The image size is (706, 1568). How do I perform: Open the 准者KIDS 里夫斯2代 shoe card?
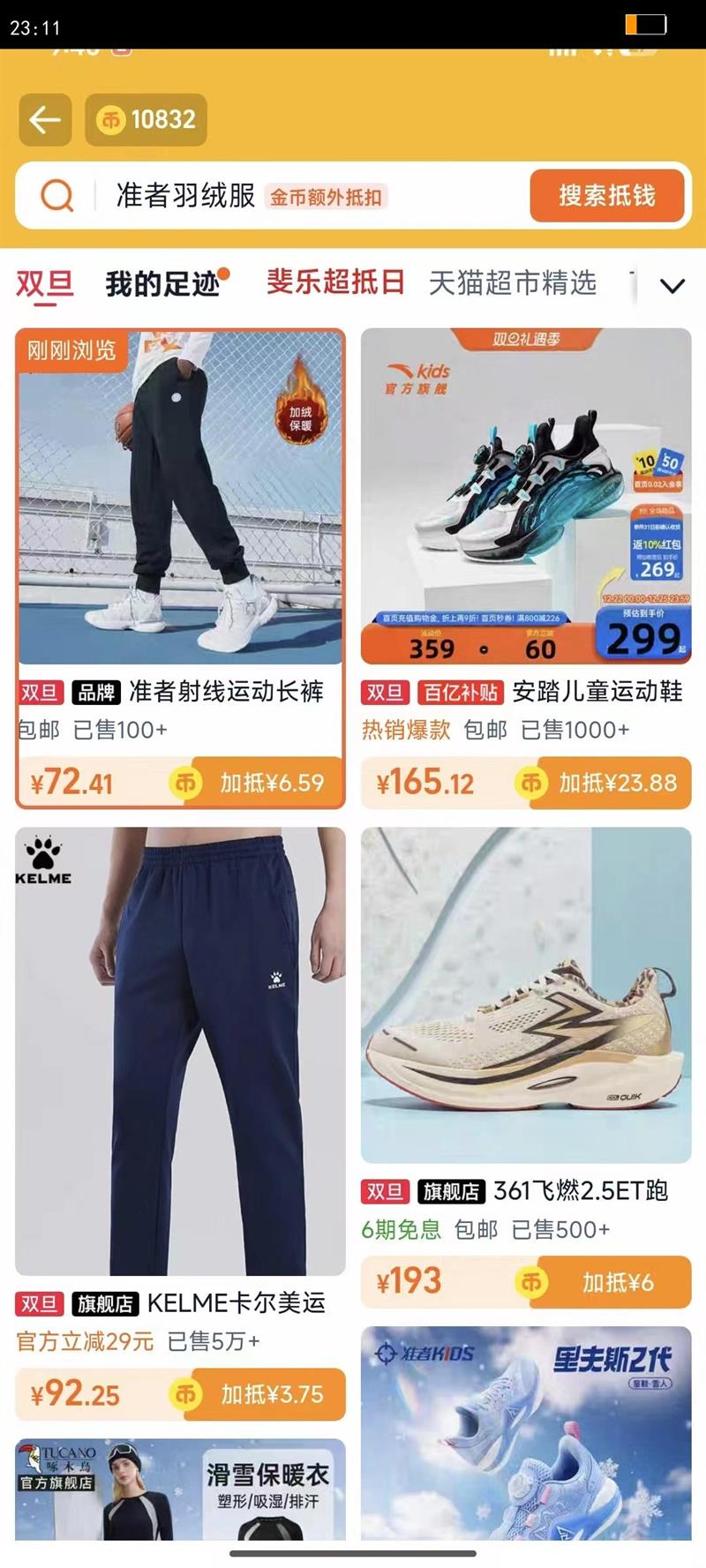click(x=526, y=1433)
